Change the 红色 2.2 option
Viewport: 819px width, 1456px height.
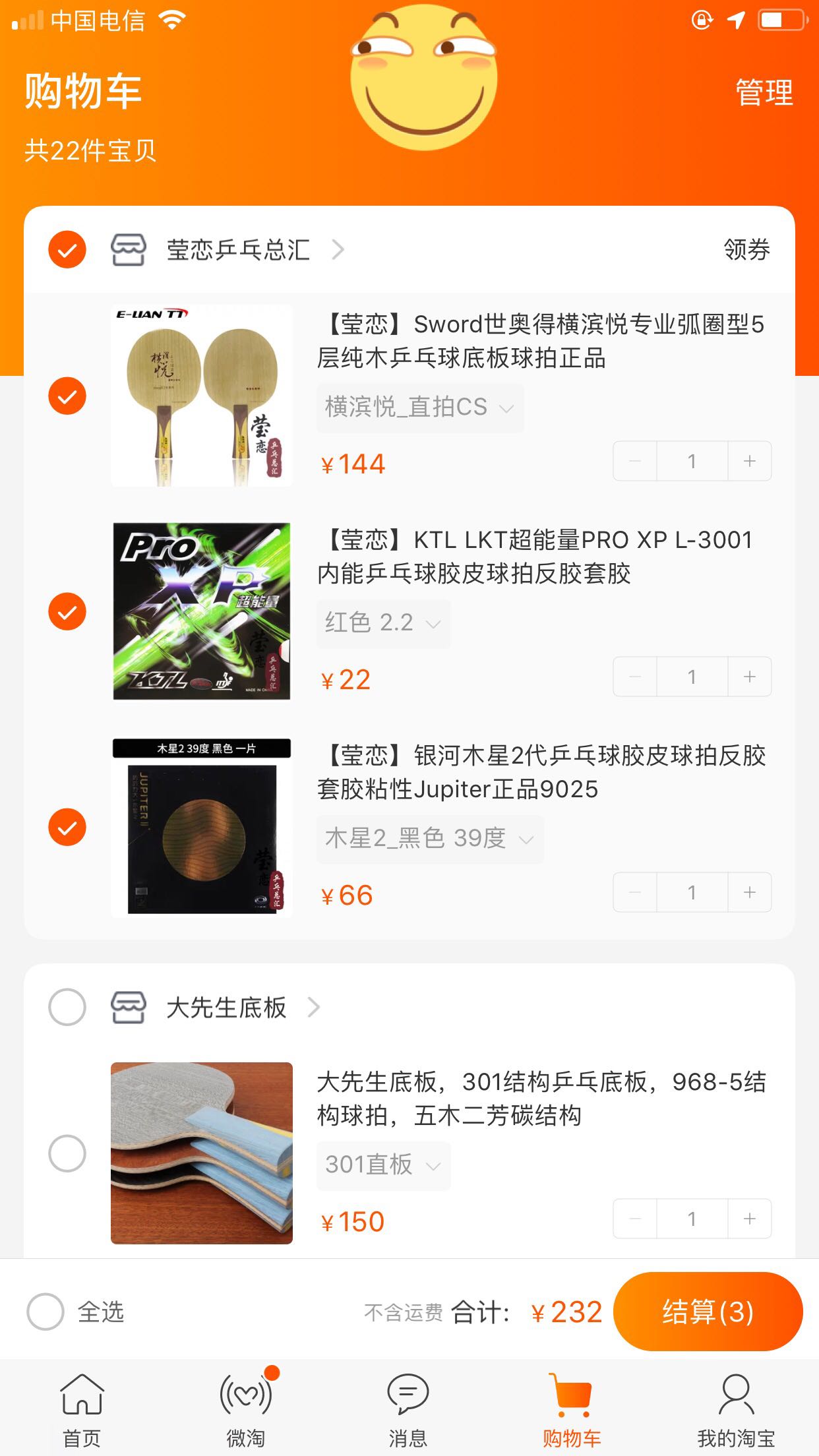click(x=383, y=623)
